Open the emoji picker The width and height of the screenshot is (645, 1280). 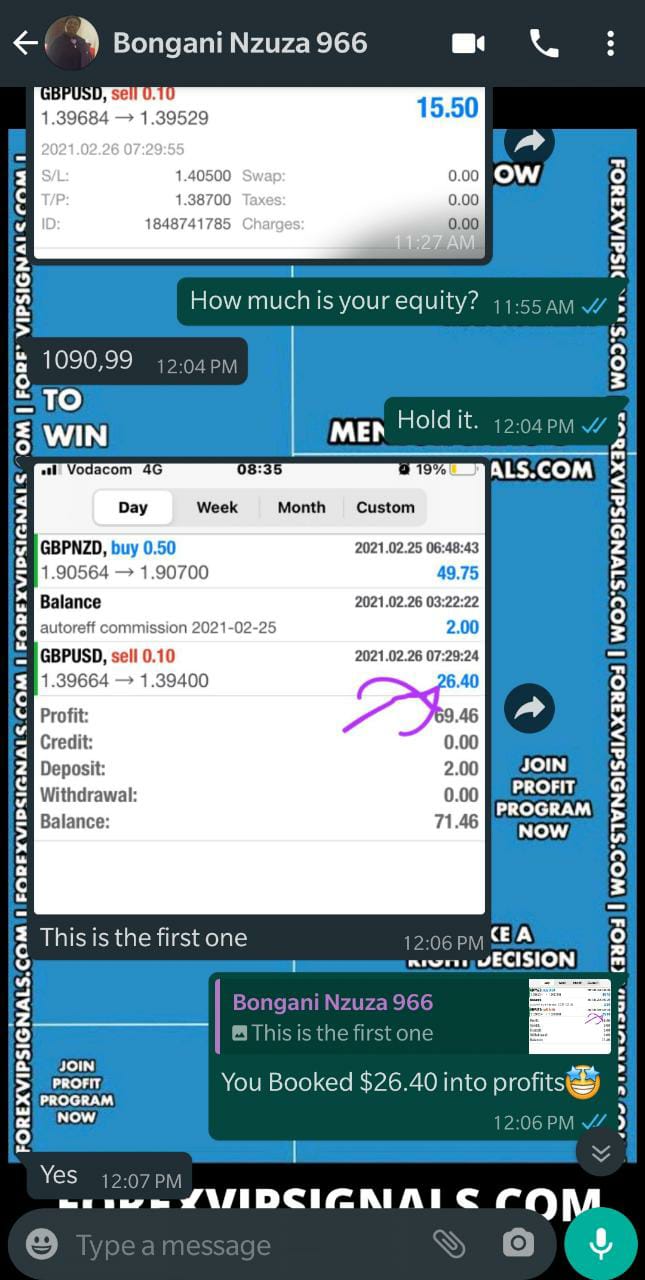pyautogui.click(x=41, y=1244)
